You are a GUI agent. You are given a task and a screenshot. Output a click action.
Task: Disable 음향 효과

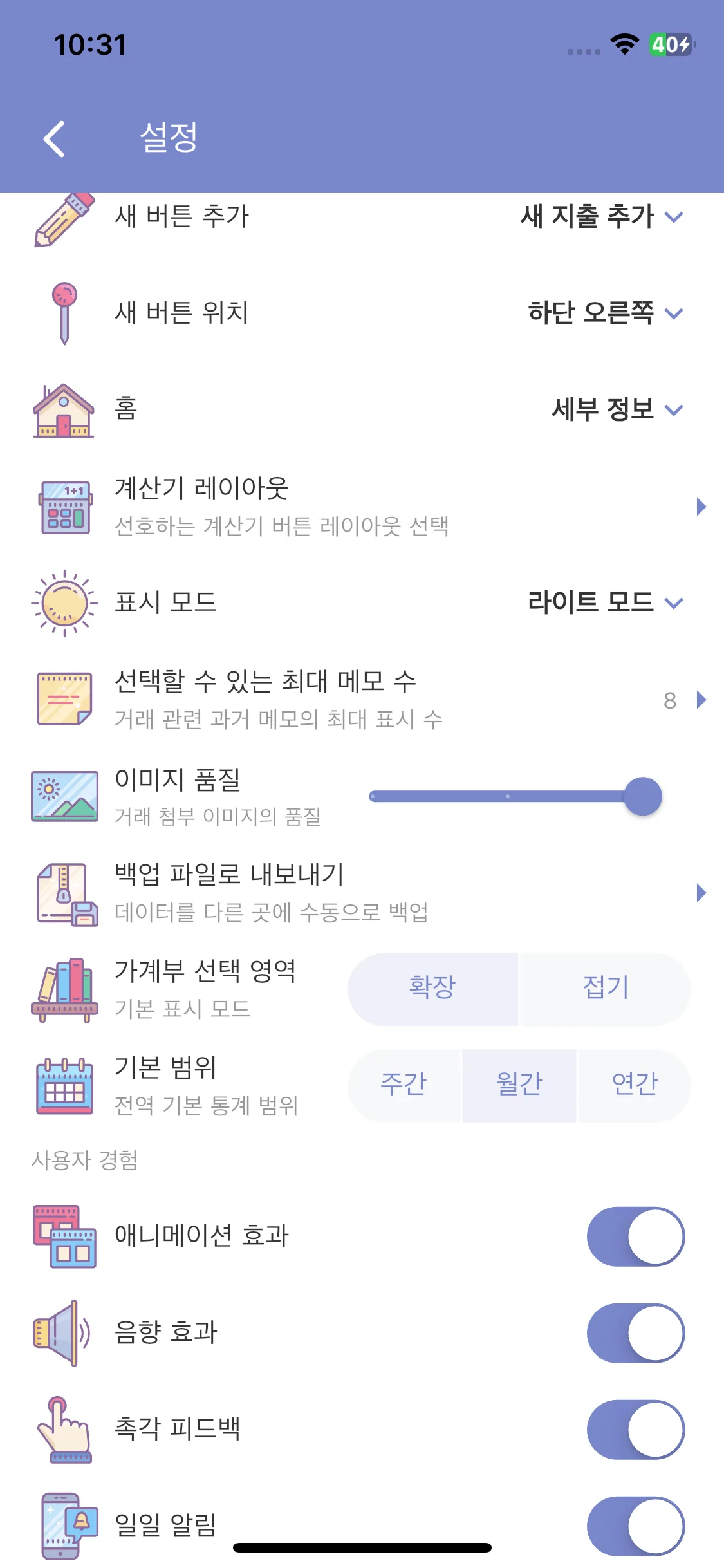pyautogui.click(x=636, y=1334)
